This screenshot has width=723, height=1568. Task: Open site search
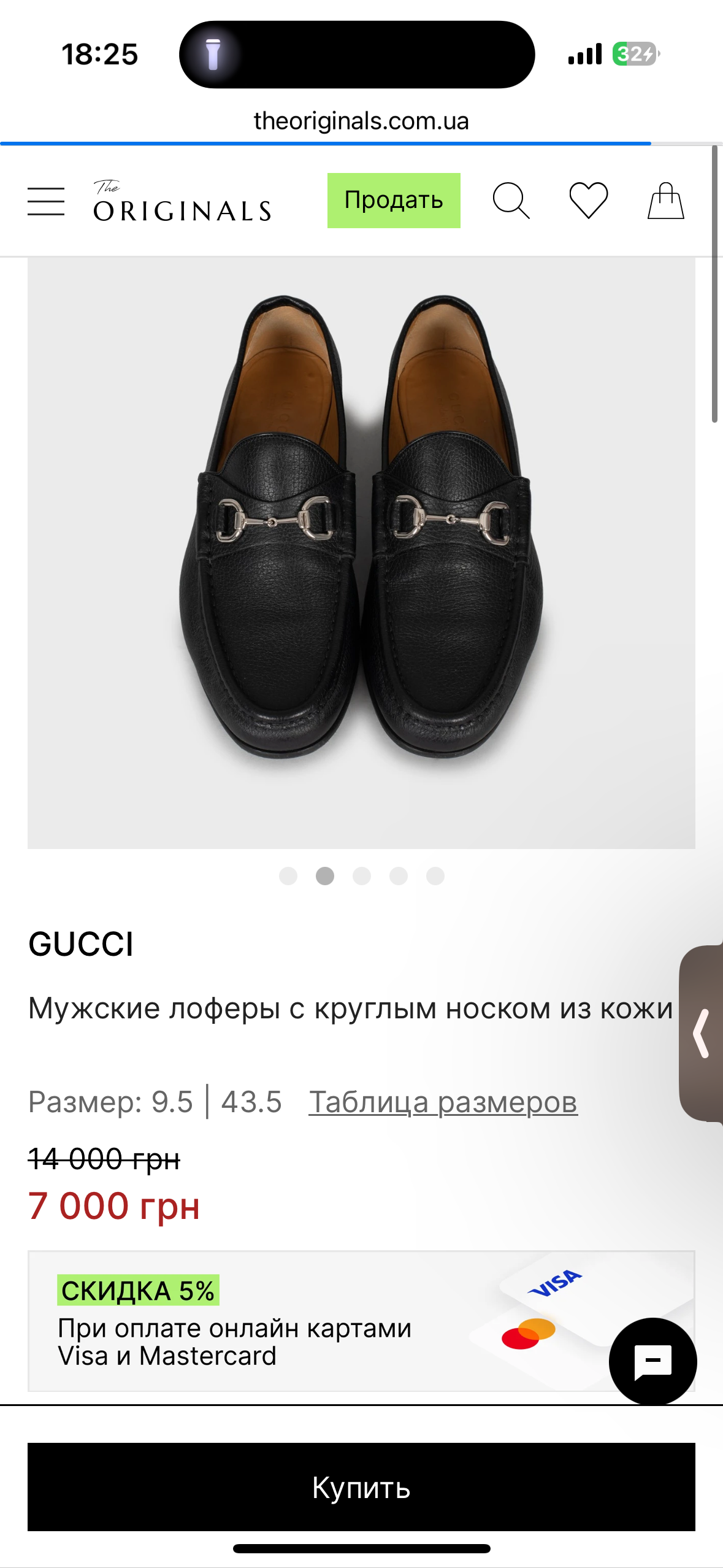511,201
